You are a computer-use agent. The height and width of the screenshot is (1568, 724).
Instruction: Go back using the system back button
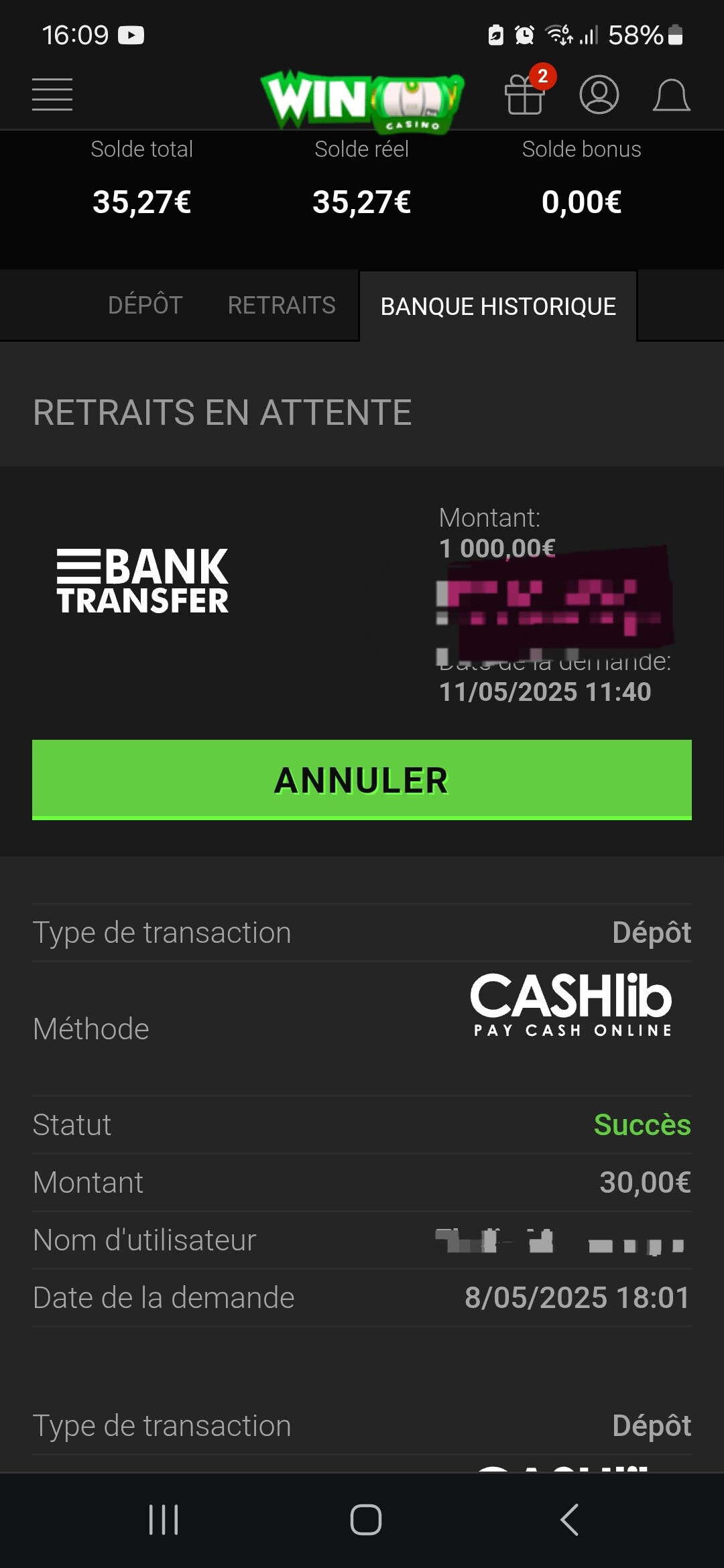pos(569,1520)
